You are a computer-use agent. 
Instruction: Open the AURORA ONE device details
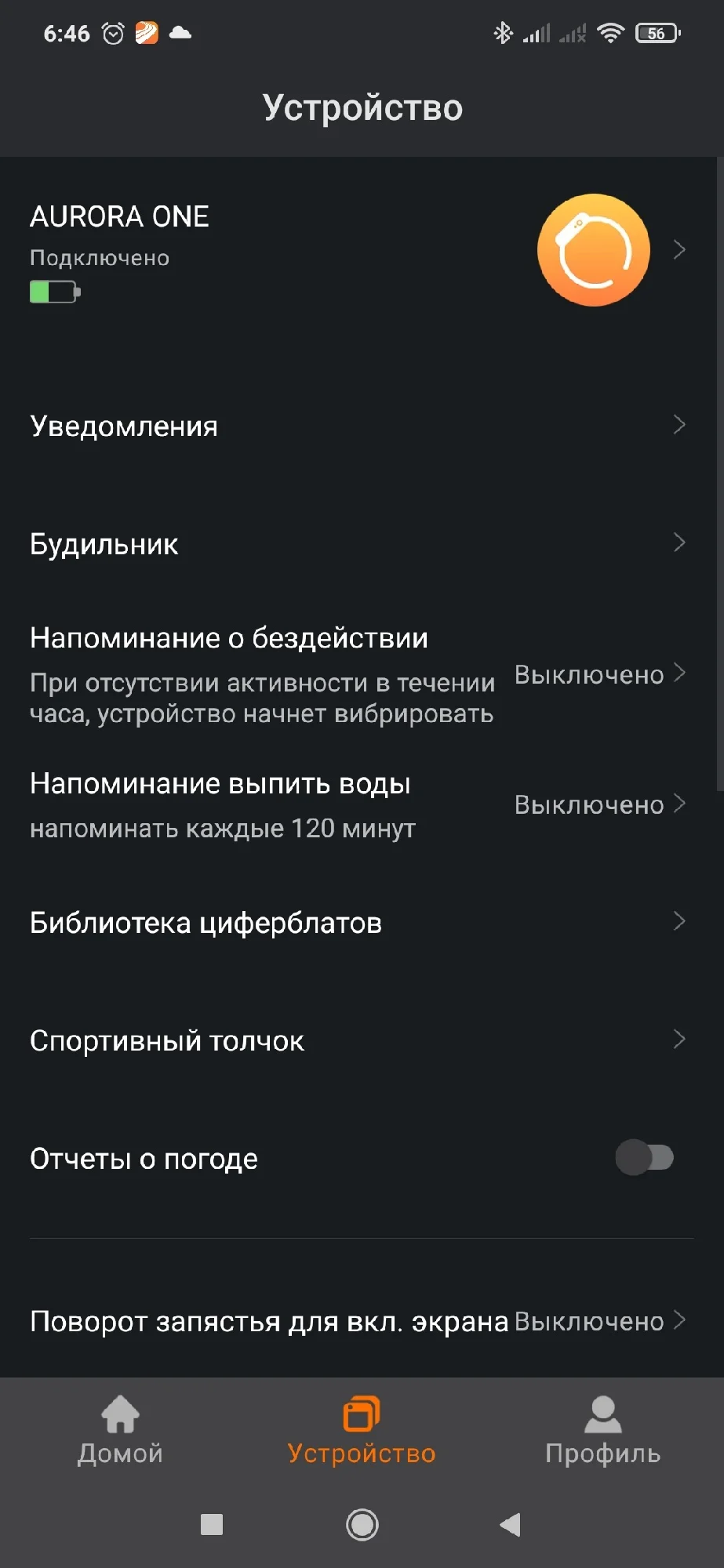(x=362, y=251)
